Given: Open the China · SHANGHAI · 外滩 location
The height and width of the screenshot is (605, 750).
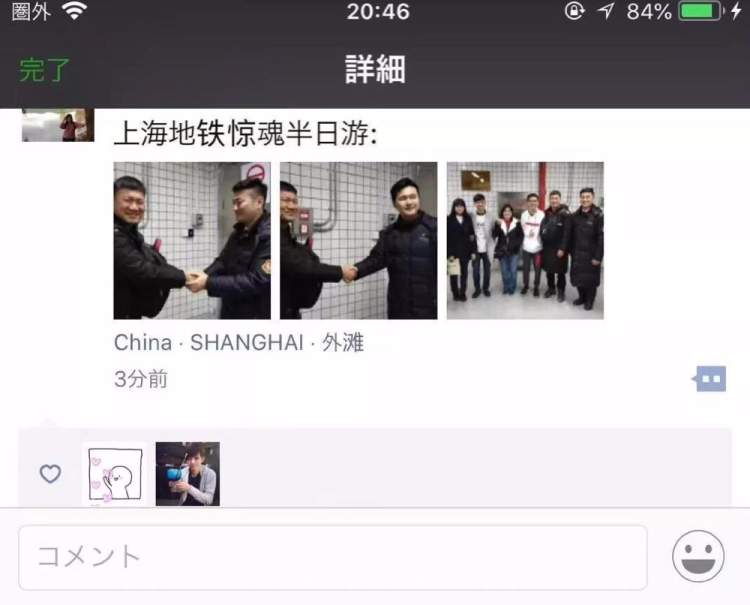Looking at the screenshot, I should tap(239, 343).
